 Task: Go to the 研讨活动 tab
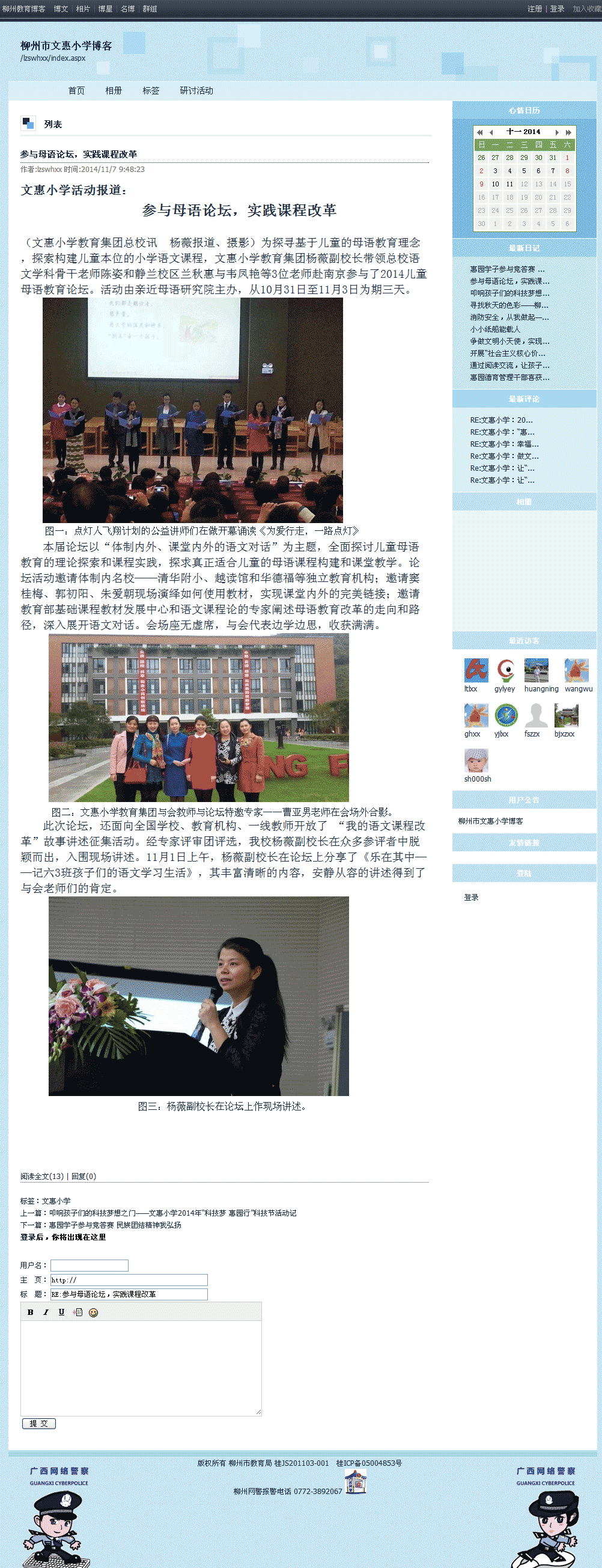tap(196, 91)
